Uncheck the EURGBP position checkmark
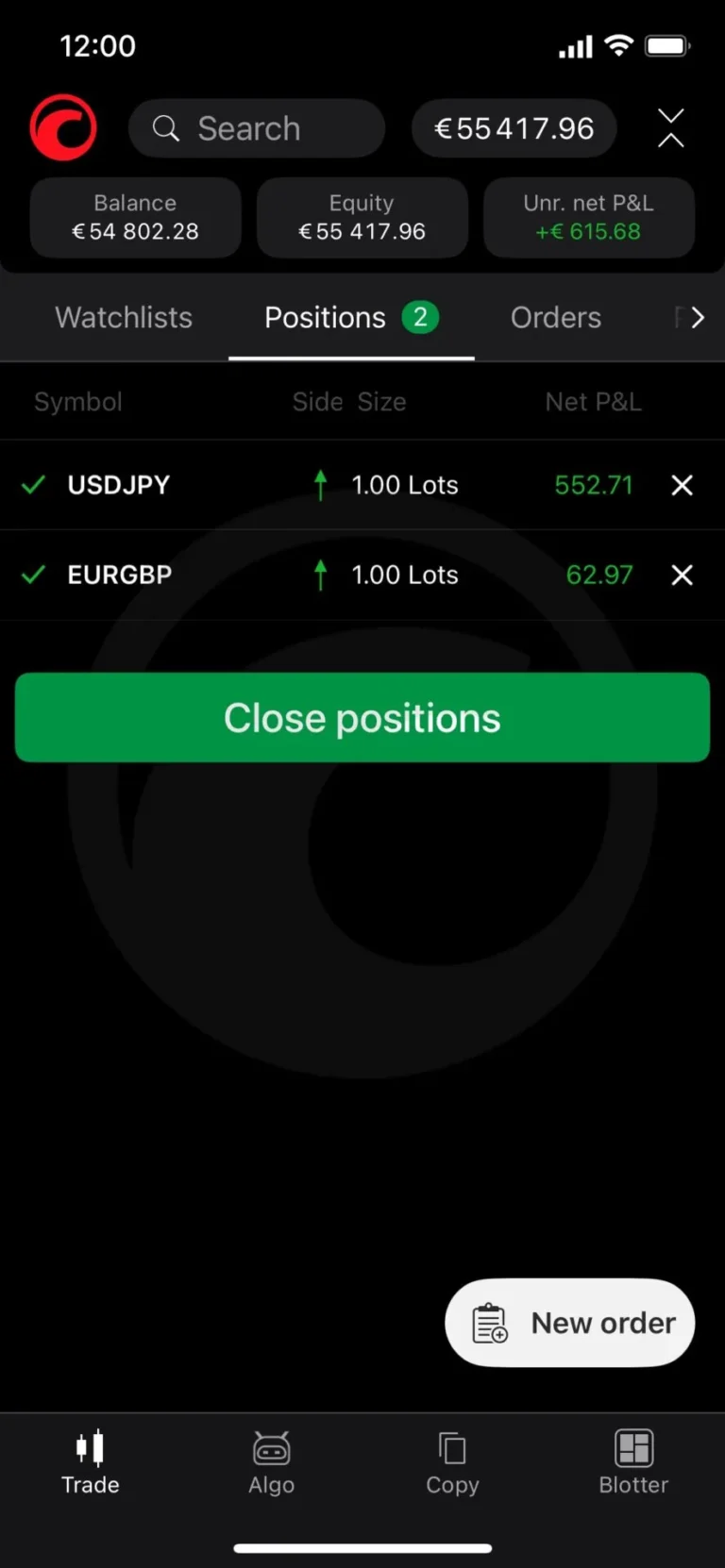The image size is (725, 1568). pyautogui.click(x=32, y=575)
